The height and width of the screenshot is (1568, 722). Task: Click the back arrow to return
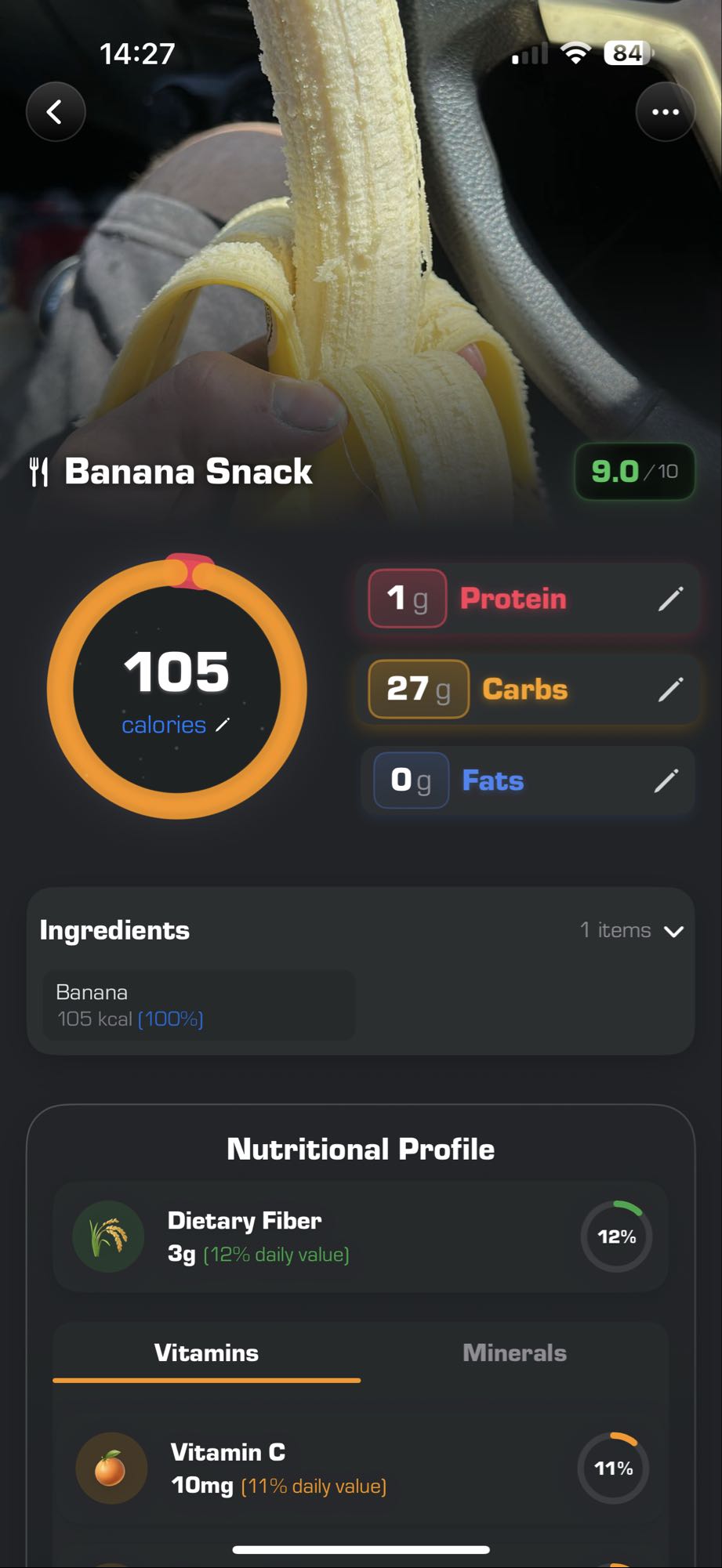click(55, 111)
